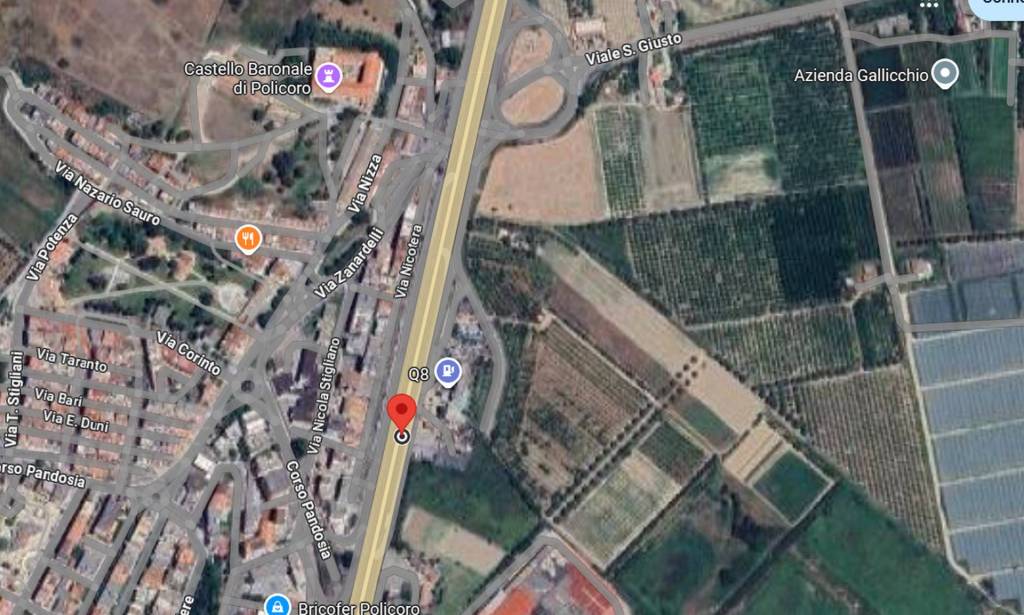Open the orange restaurant marker
Screen dimensions: 1024x615
point(248,239)
